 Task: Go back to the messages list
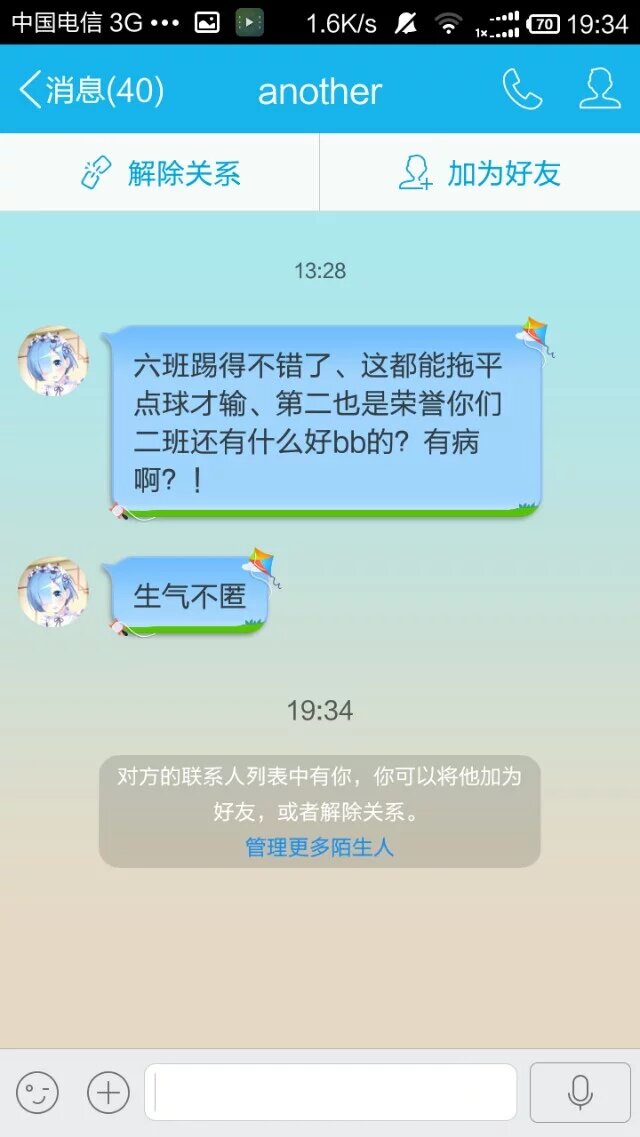point(90,91)
